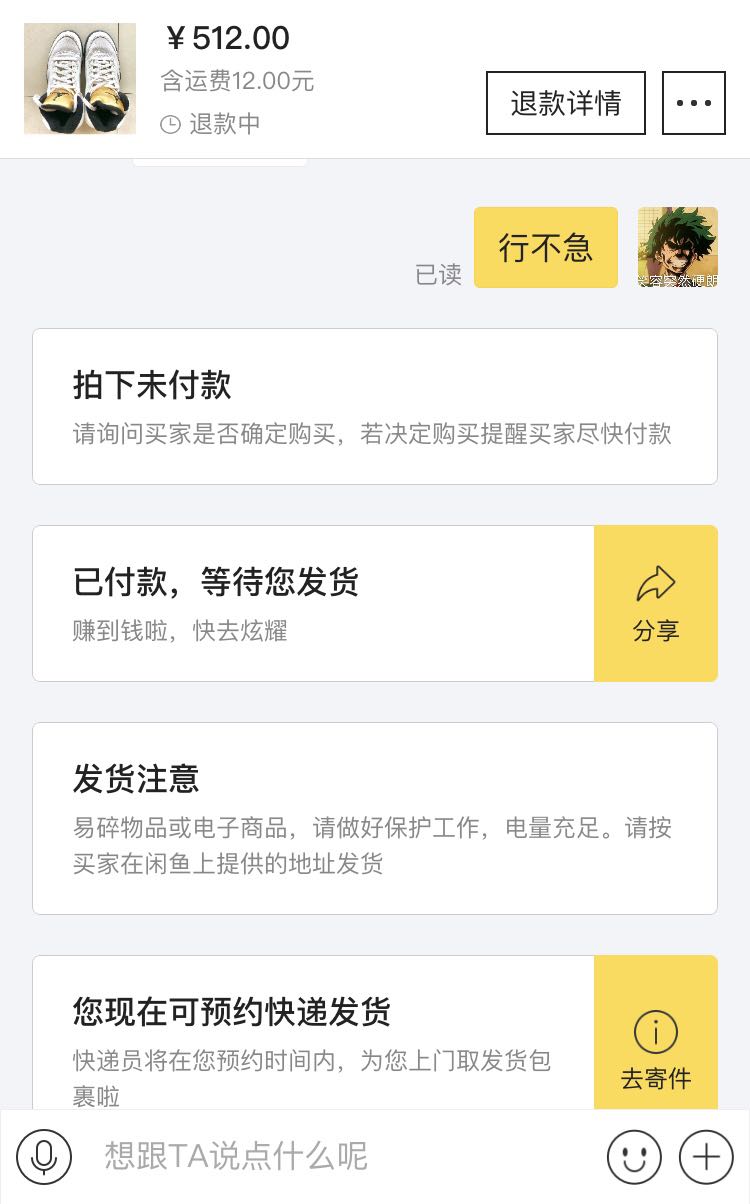
Task: Tap the microphone voice input icon
Action: (x=44, y=1157)
